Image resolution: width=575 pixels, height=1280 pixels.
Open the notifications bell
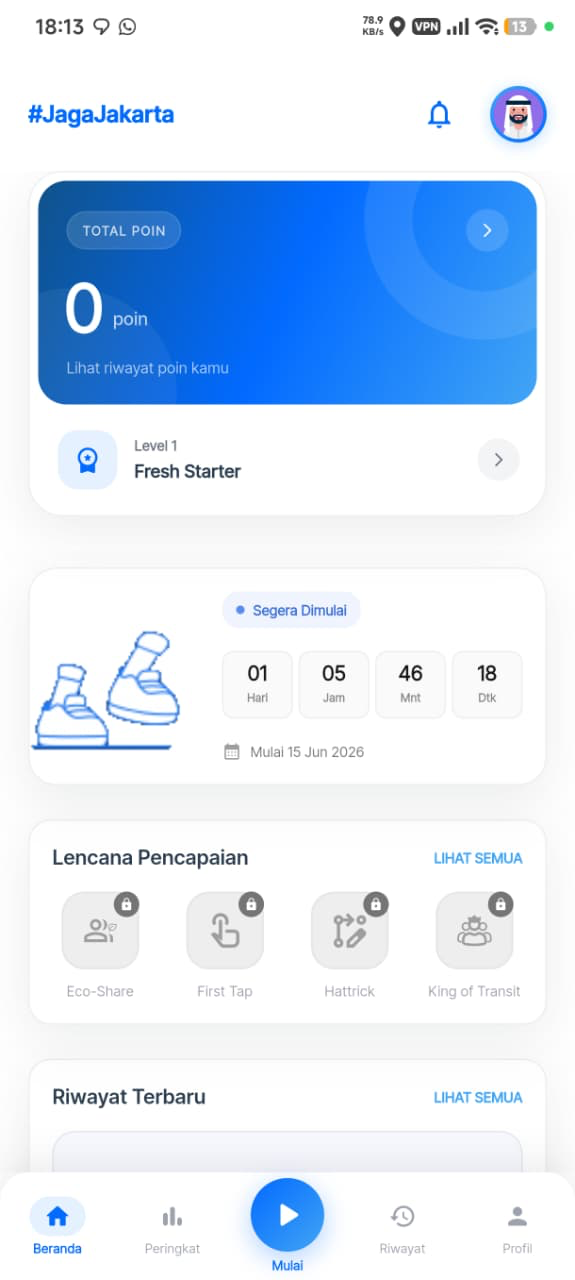439,114
